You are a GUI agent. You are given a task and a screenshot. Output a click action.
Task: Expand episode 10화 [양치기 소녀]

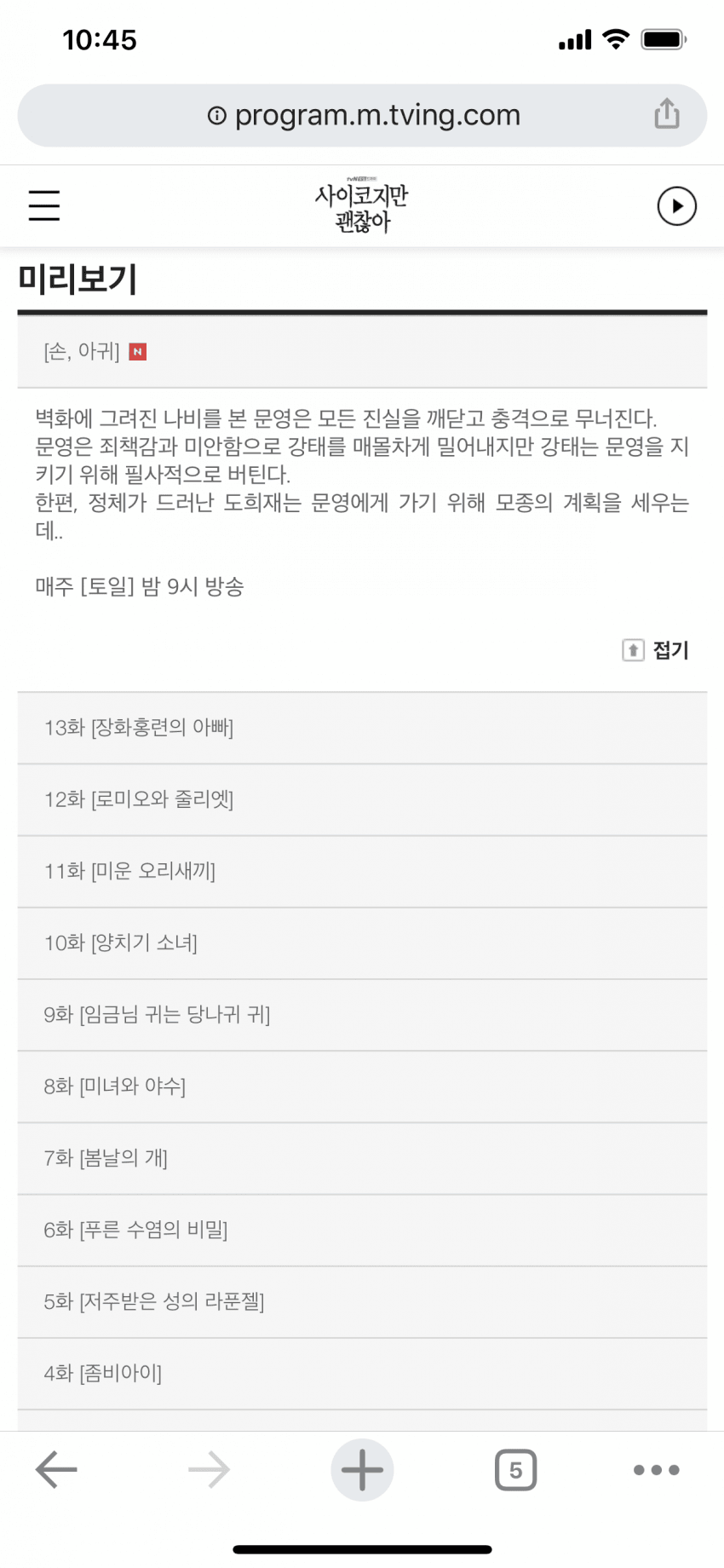click(x=362, y=943)
